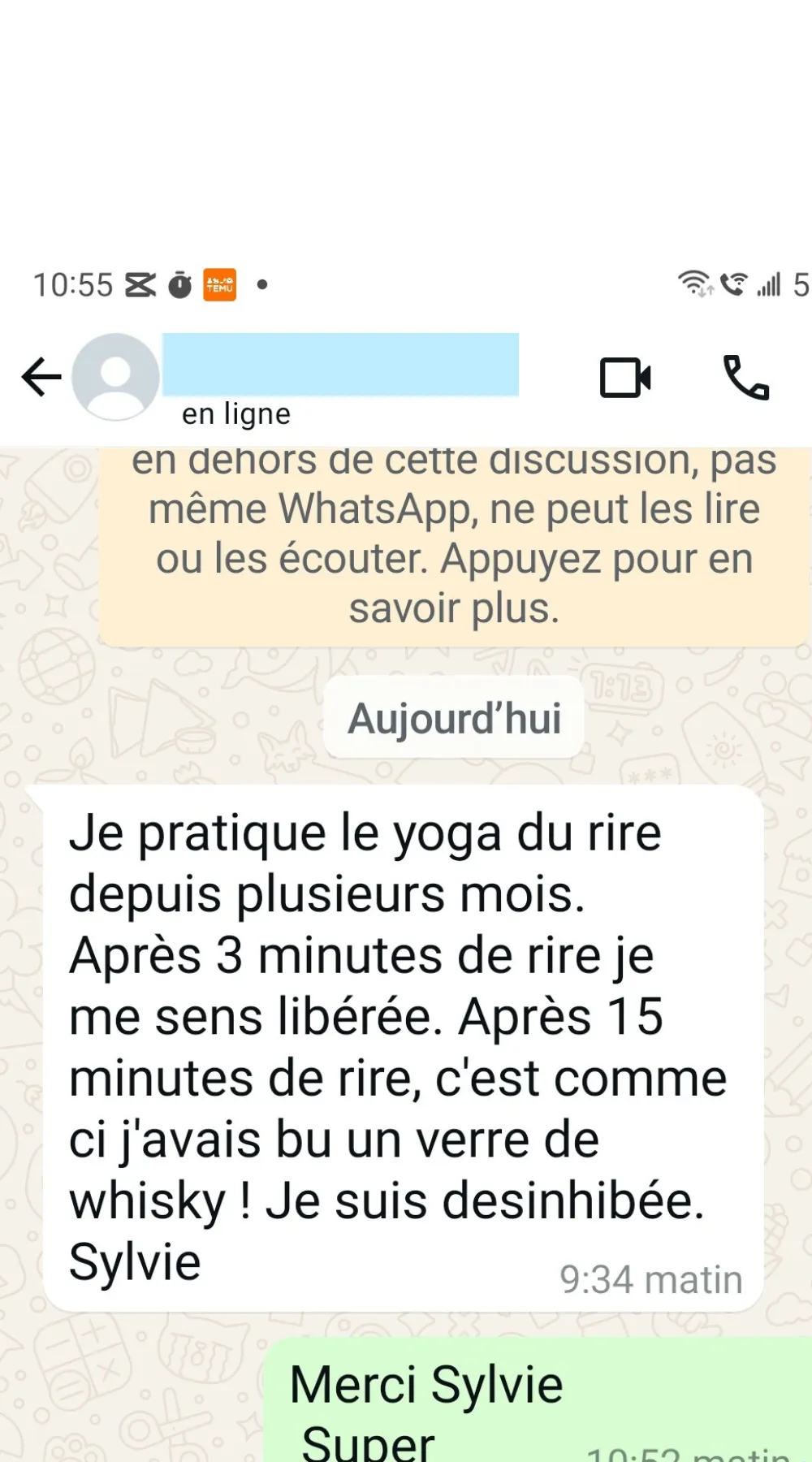
Task: Start a video call with this contact
Action: [x=625, y=378]
